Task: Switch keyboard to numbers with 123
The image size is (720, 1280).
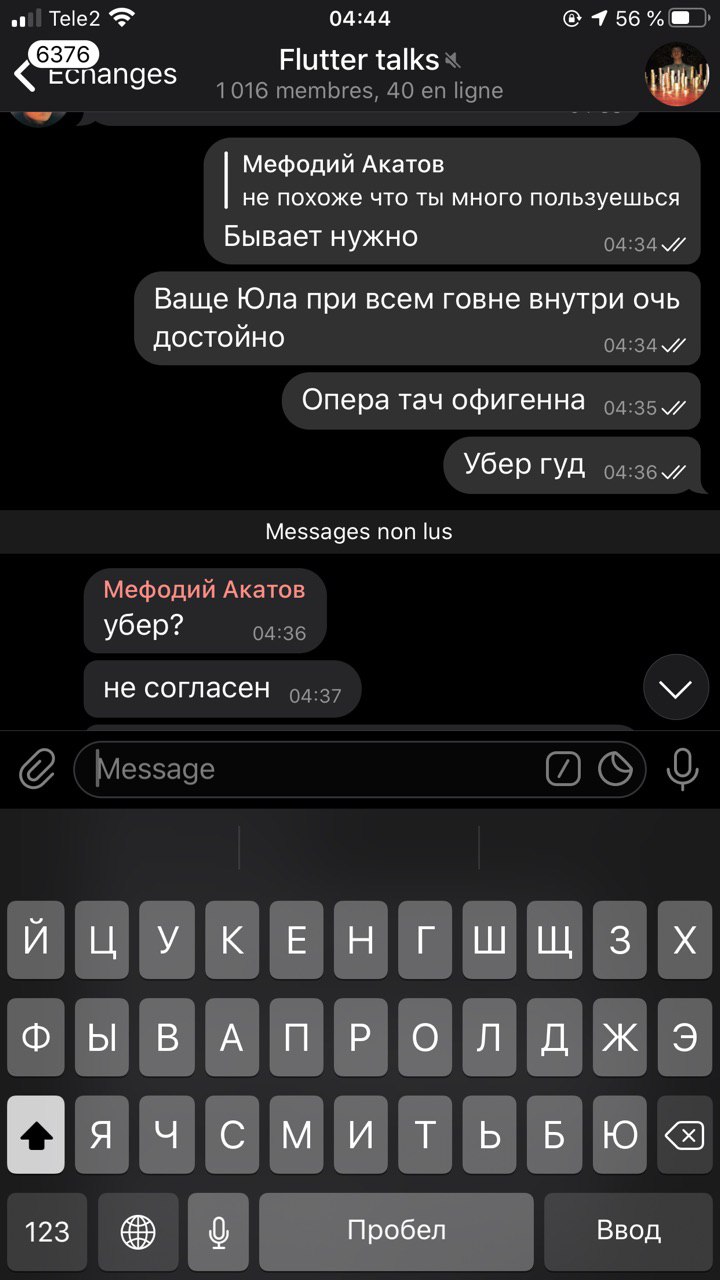Action: pyautogui.click(x=48, y=1231)
